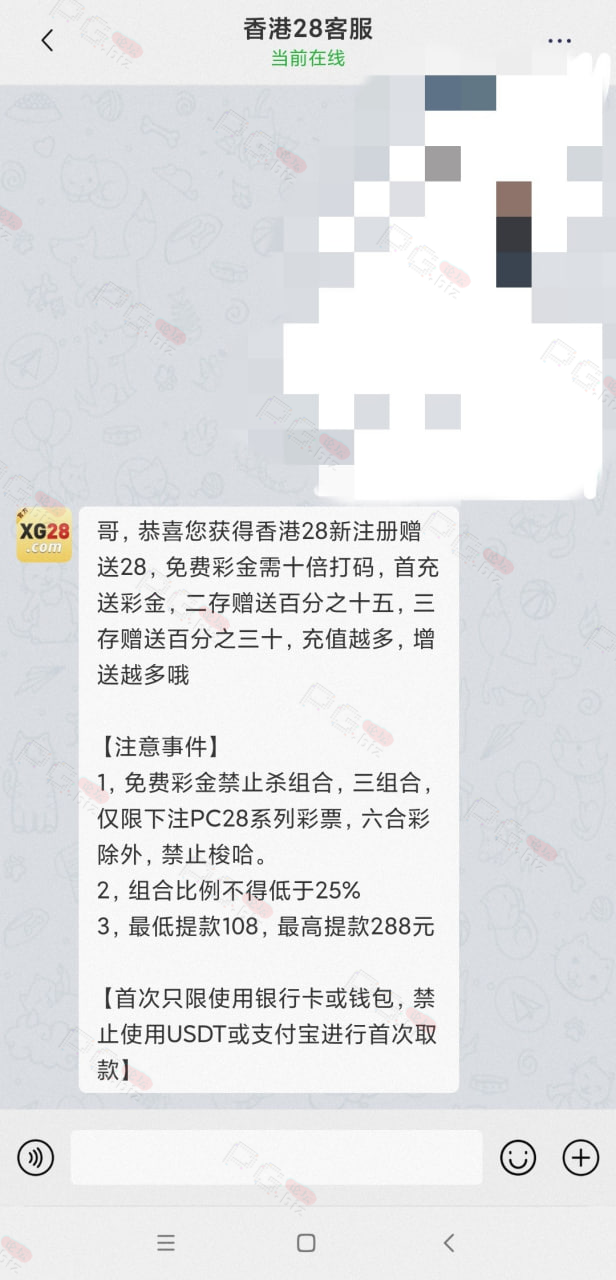Tap the voice input icon
Screen dimensions: 616x1280
tap(35, 1158)
